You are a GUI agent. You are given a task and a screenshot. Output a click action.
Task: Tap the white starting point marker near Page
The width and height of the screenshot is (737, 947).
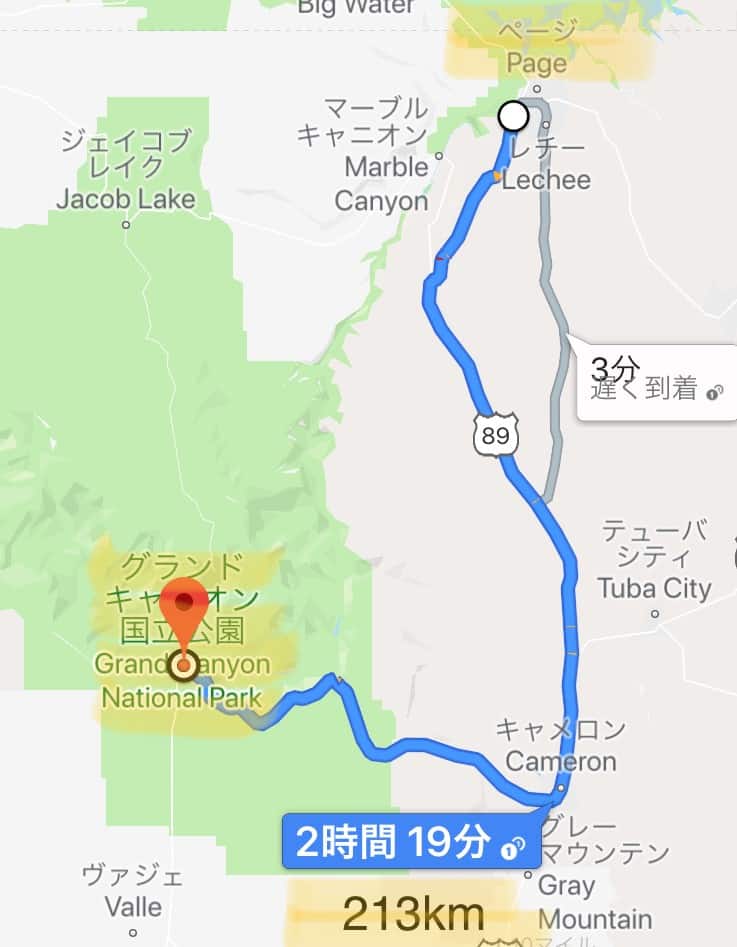coord(513,116)
